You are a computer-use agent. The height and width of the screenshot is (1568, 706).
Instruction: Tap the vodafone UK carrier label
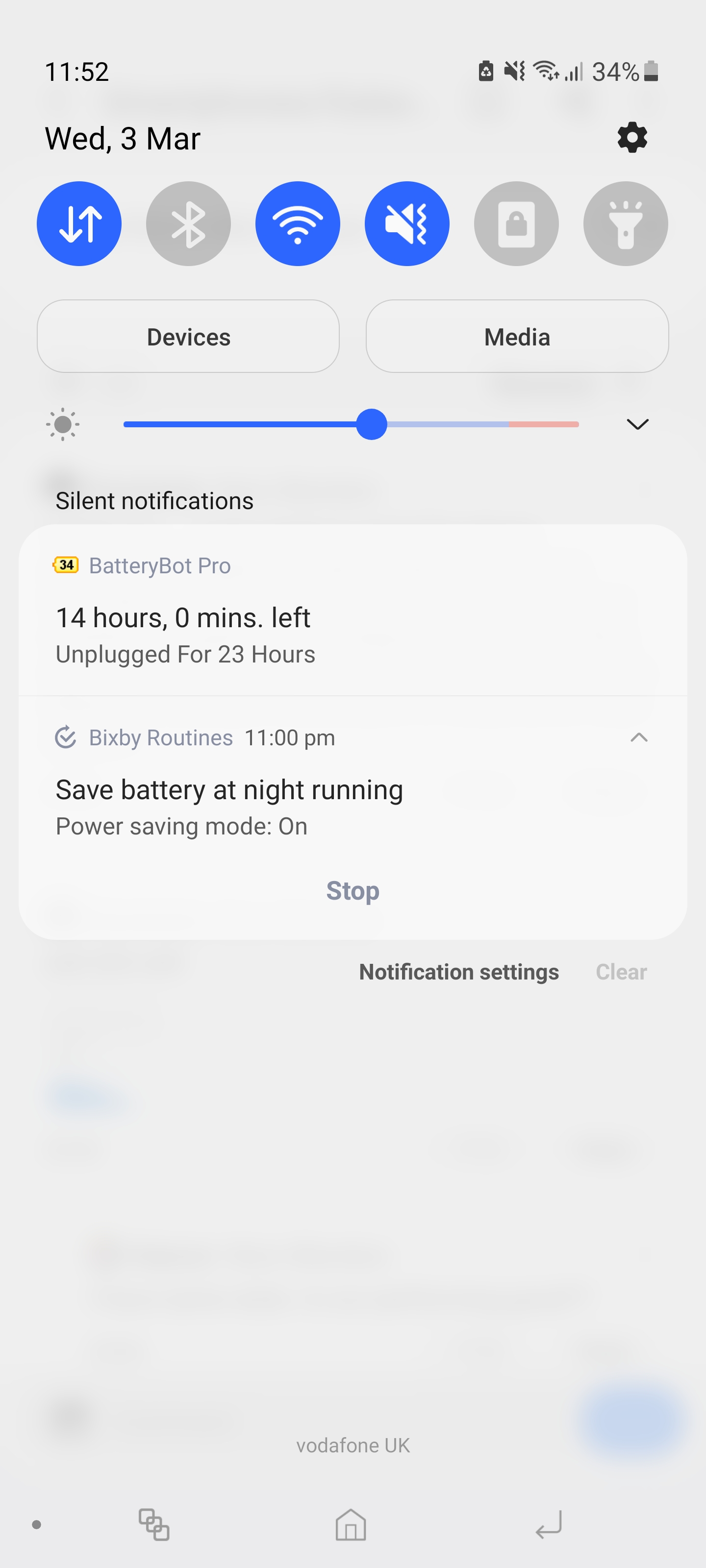tap(353, 1445)
